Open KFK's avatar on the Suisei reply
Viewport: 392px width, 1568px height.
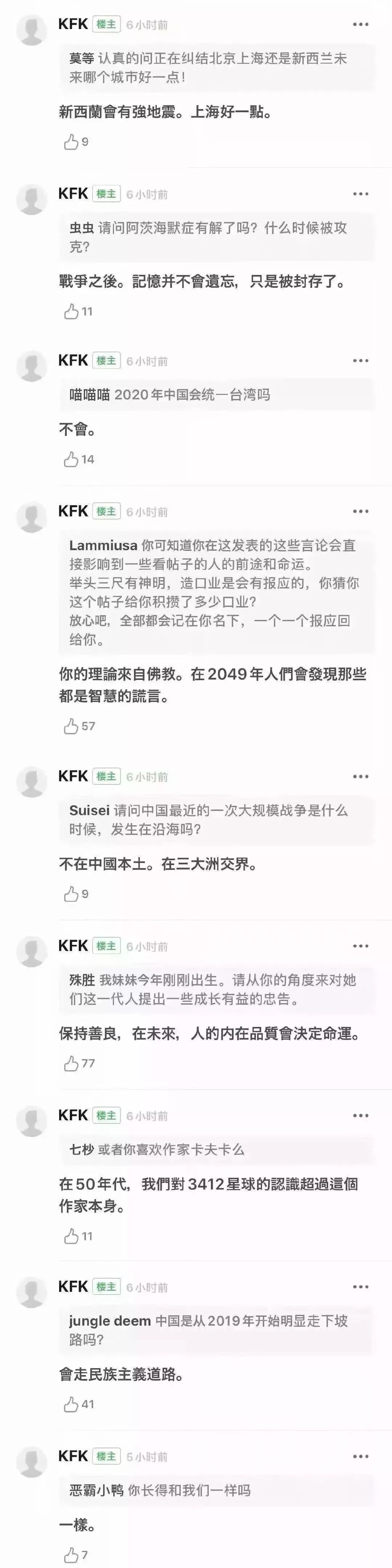coord(31,782)
